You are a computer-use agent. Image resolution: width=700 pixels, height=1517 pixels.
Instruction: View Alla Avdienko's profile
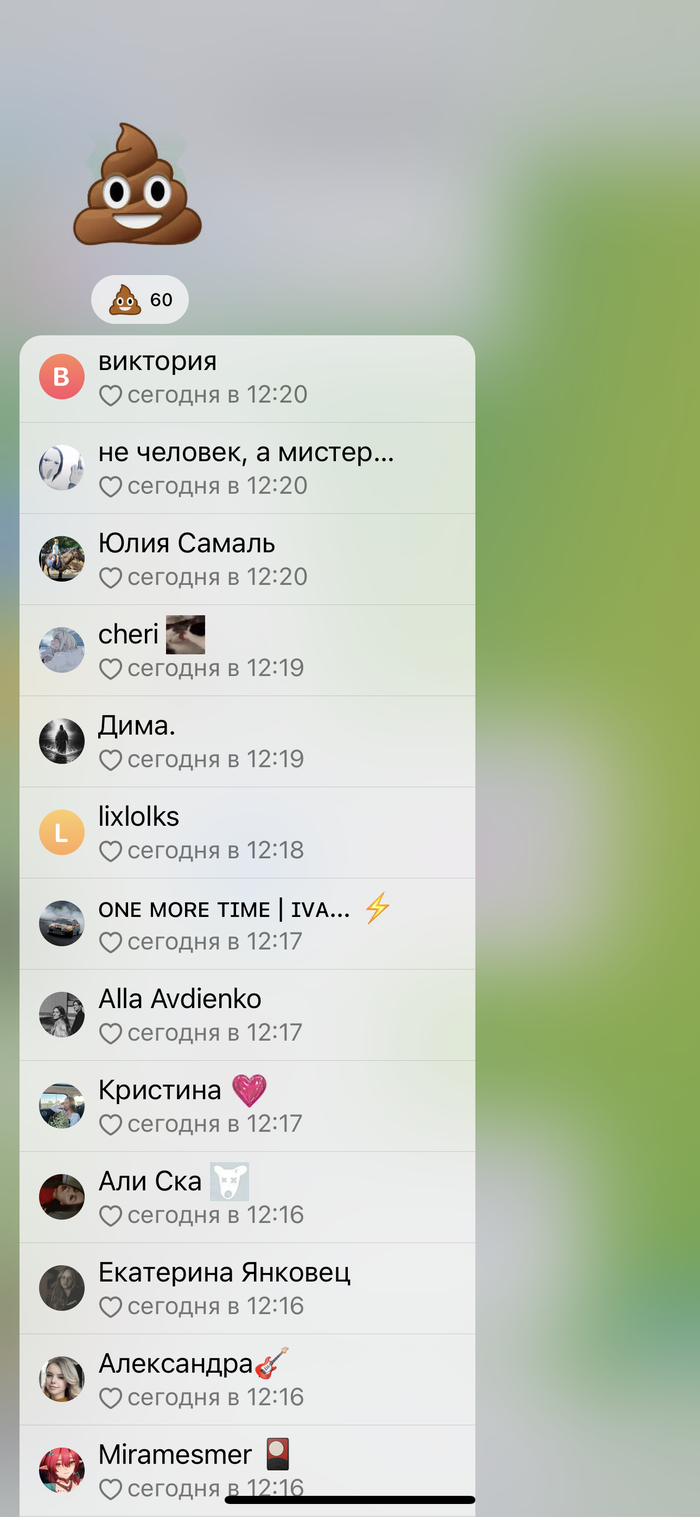pyautogui.click(x=246, y=1015)
